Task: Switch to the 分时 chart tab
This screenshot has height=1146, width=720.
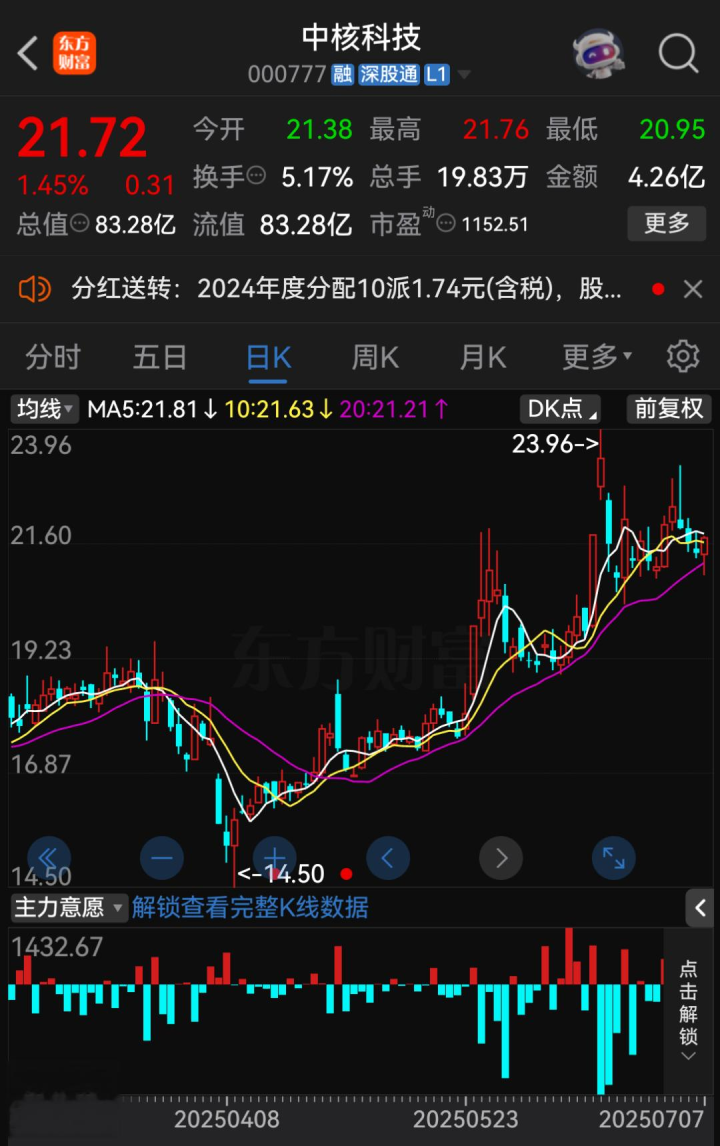Action: pyautogui.click(x=52, y=356)
